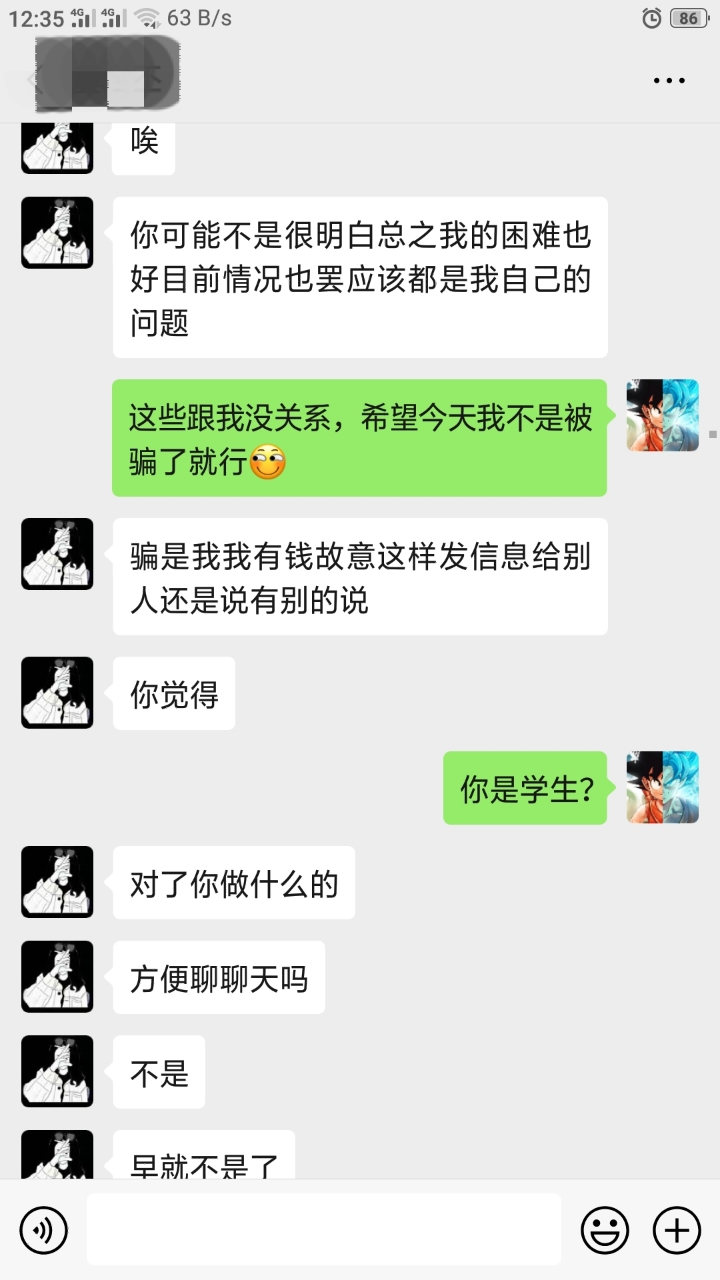
Task: Open the plus attachments menu
Action: click(677, 1229)
